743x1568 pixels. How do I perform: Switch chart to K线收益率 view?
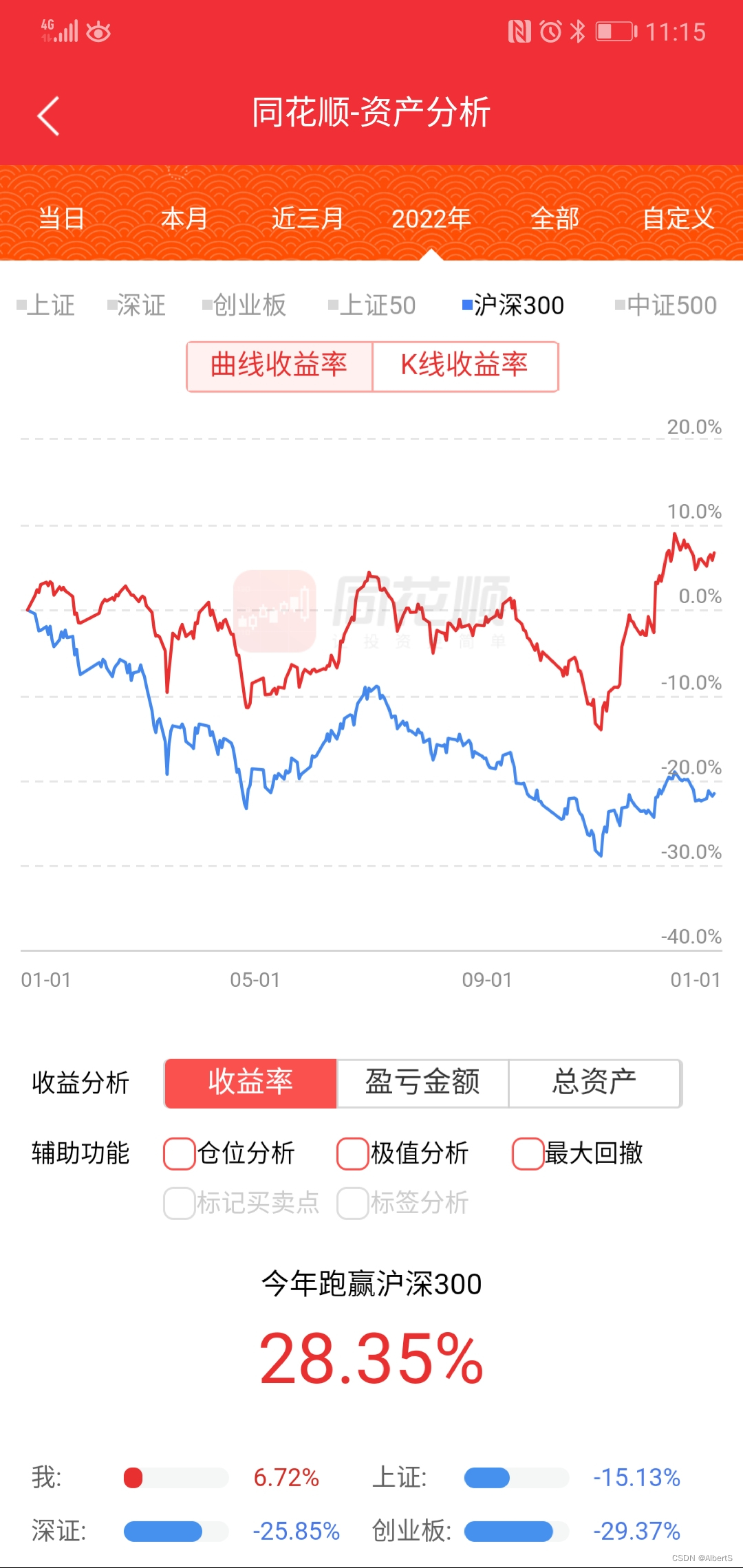click(464, 366)
